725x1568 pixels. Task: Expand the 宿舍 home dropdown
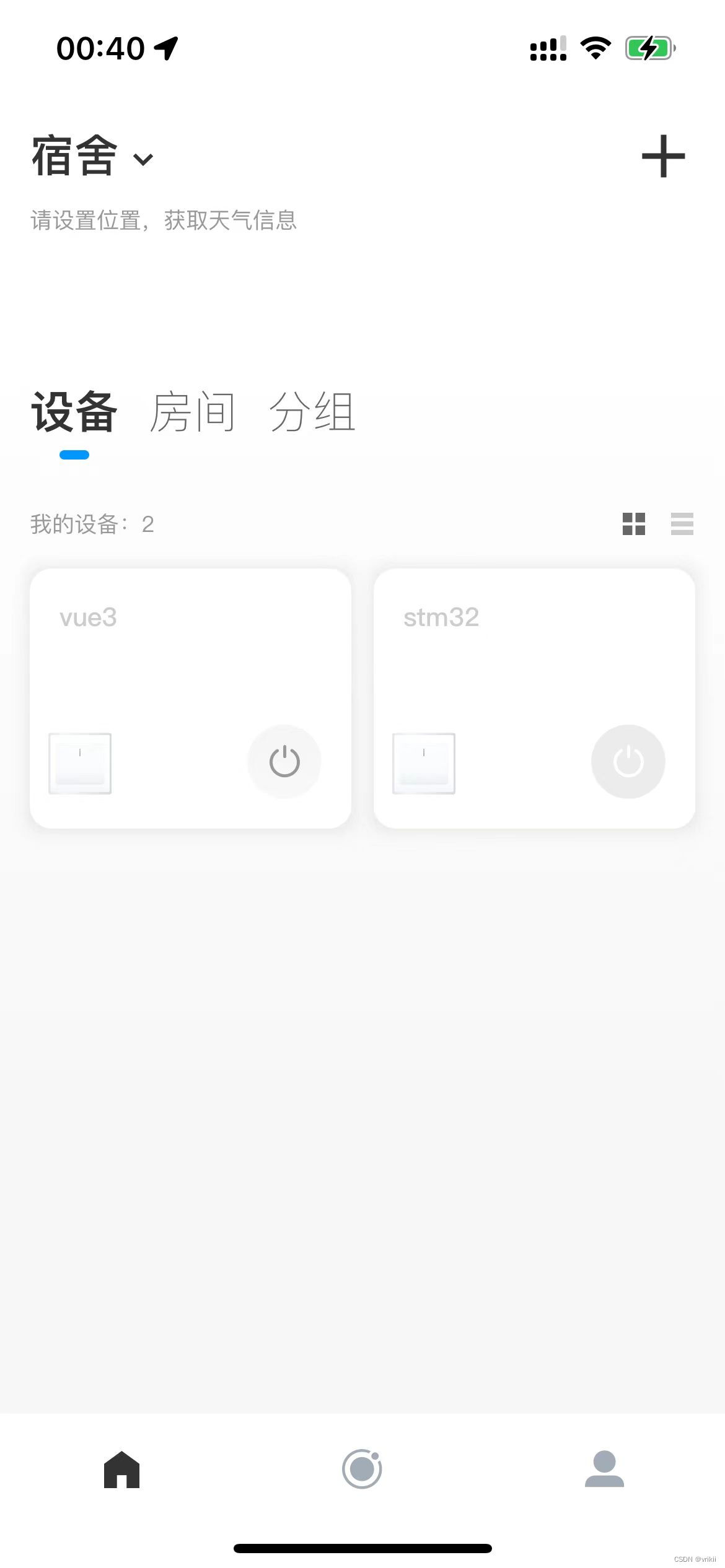click(x=93, y=157)
